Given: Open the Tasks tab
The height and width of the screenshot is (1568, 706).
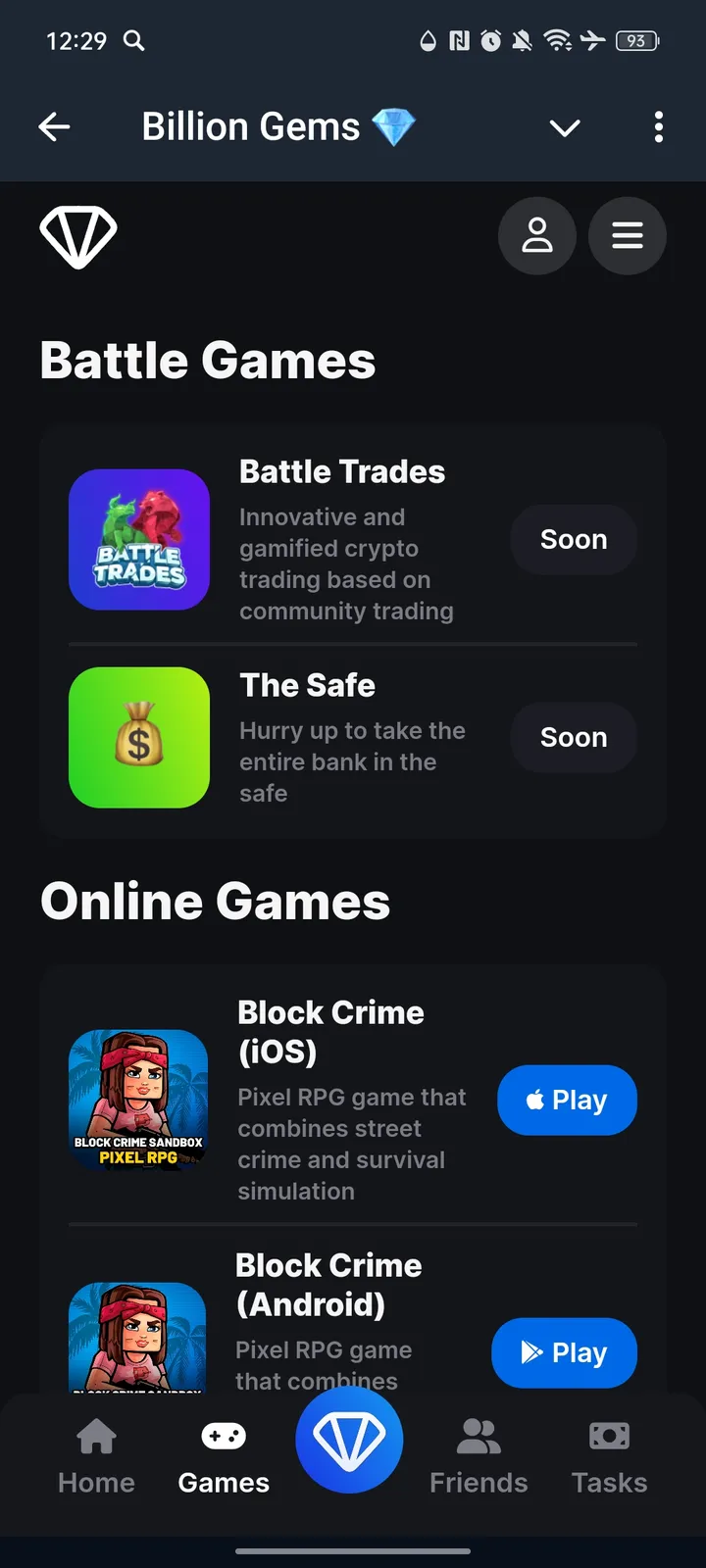Looking at the screenshot, I should coord(609,1455).
